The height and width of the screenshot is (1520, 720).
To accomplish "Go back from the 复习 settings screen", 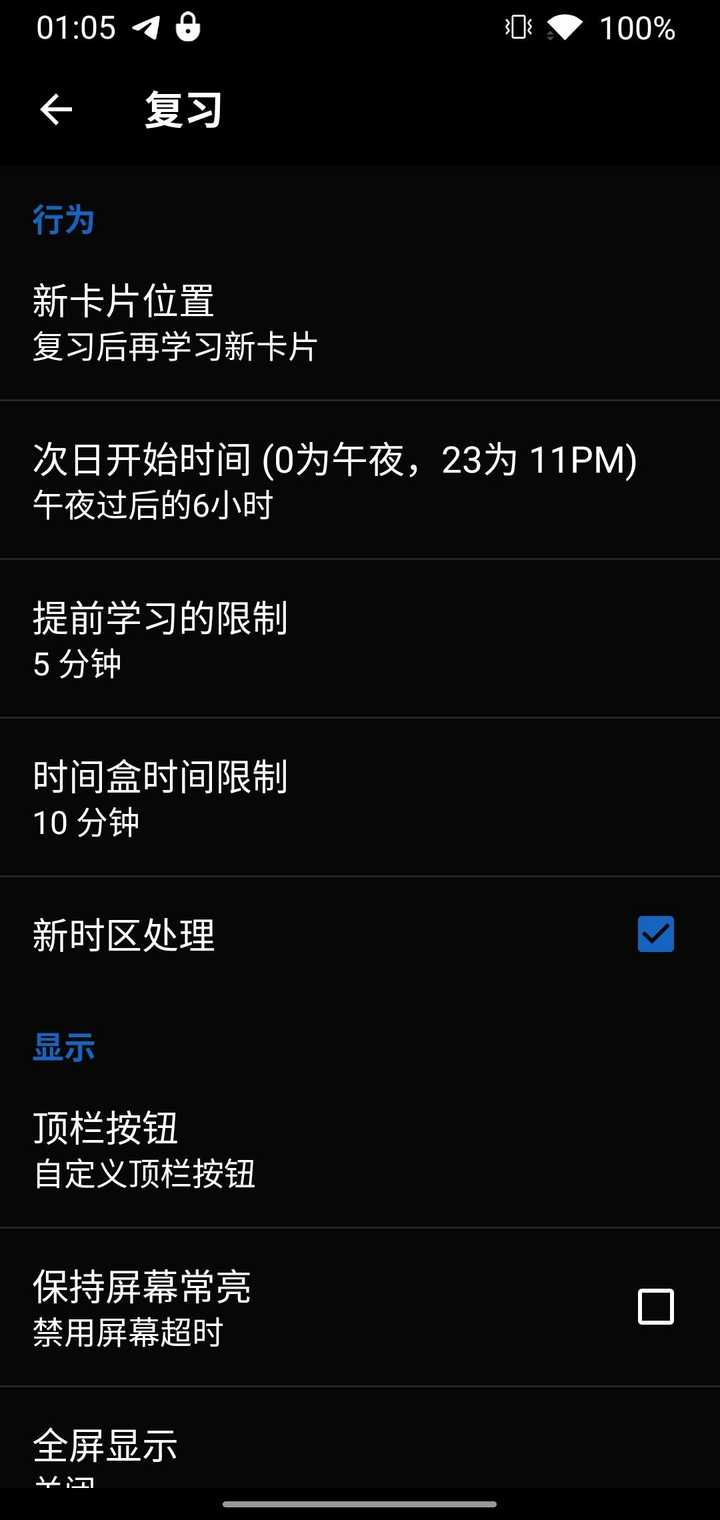I will 56,110.
